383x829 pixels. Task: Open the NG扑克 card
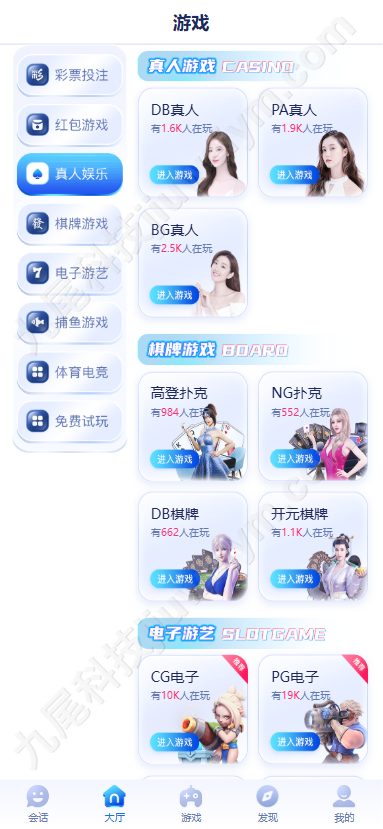(313, 427)
